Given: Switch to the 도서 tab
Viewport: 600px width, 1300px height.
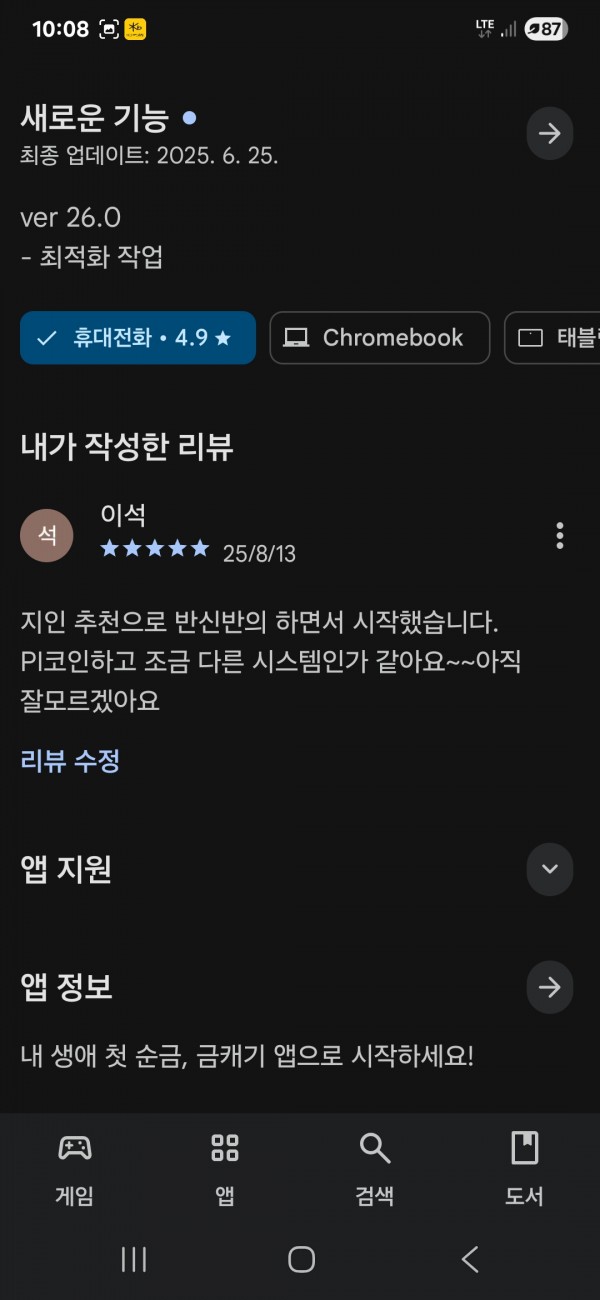Looking at the screenshot, I should (x=524, y=1167).
